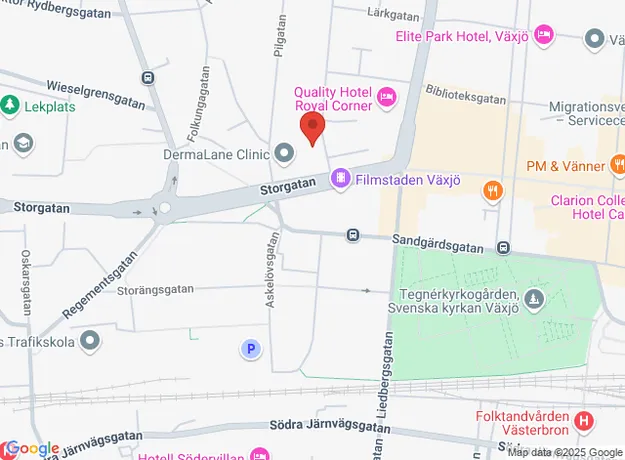Tap Tegnérkyrkogården cemetery marker

536,299
